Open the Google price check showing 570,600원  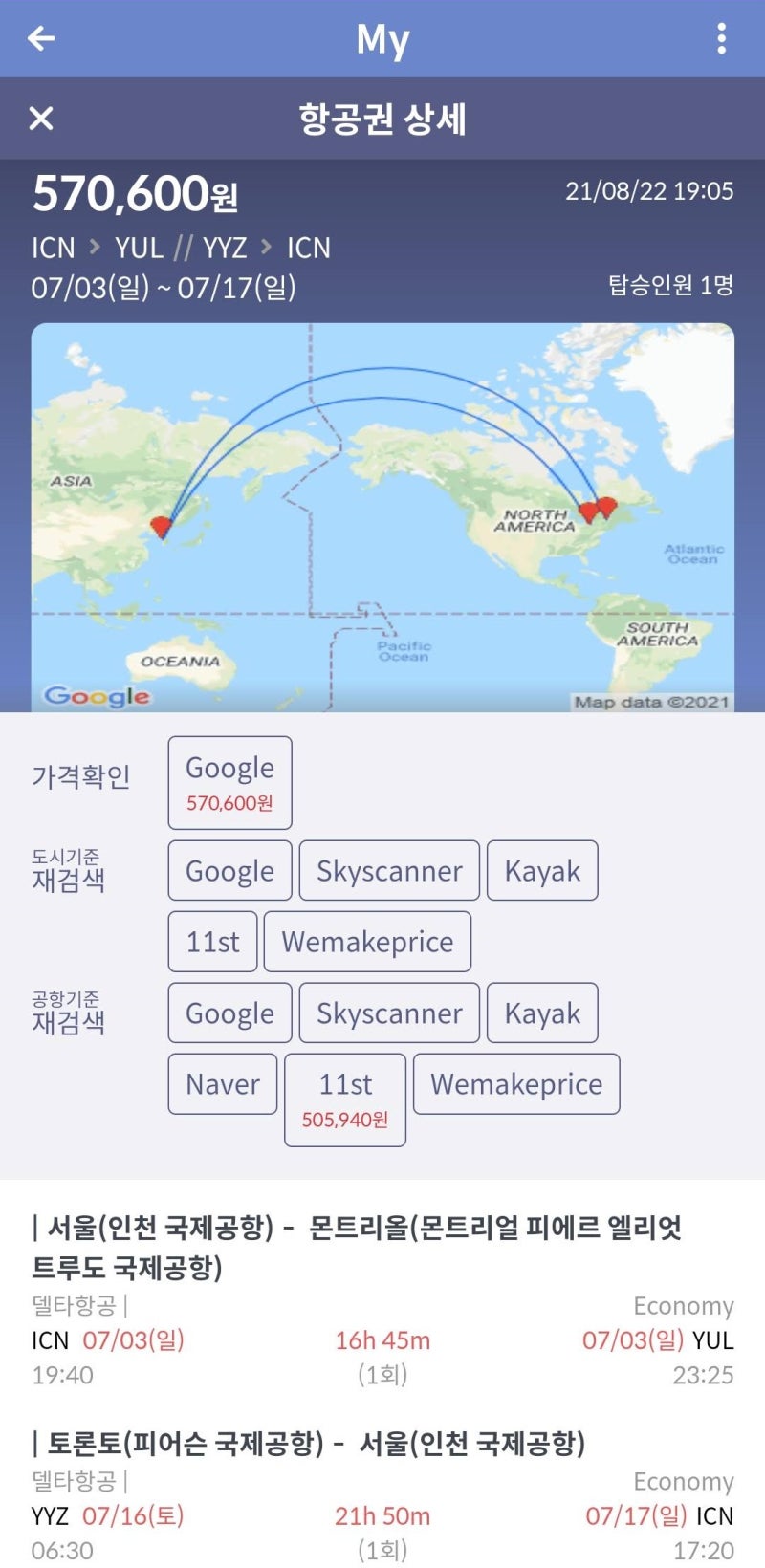pyautogui.click(x=229, y=780)
